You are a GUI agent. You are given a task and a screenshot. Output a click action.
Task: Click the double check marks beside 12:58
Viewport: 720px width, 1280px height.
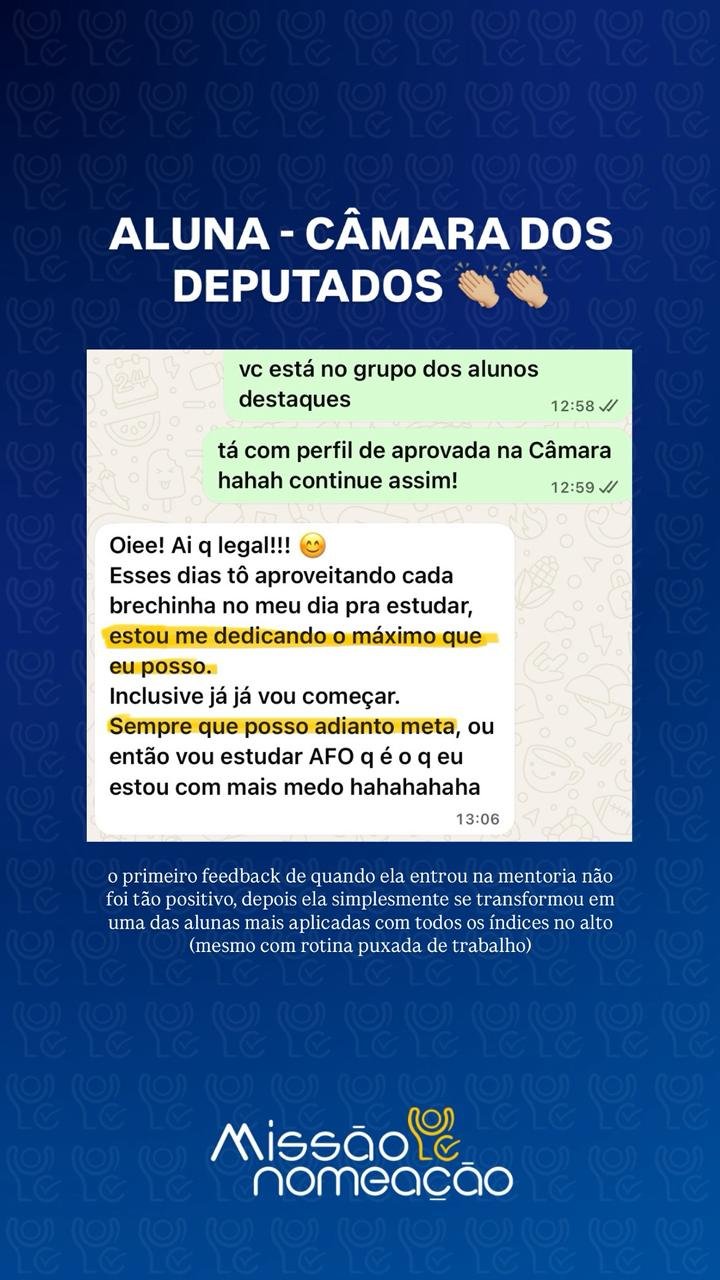coord(608,407)
